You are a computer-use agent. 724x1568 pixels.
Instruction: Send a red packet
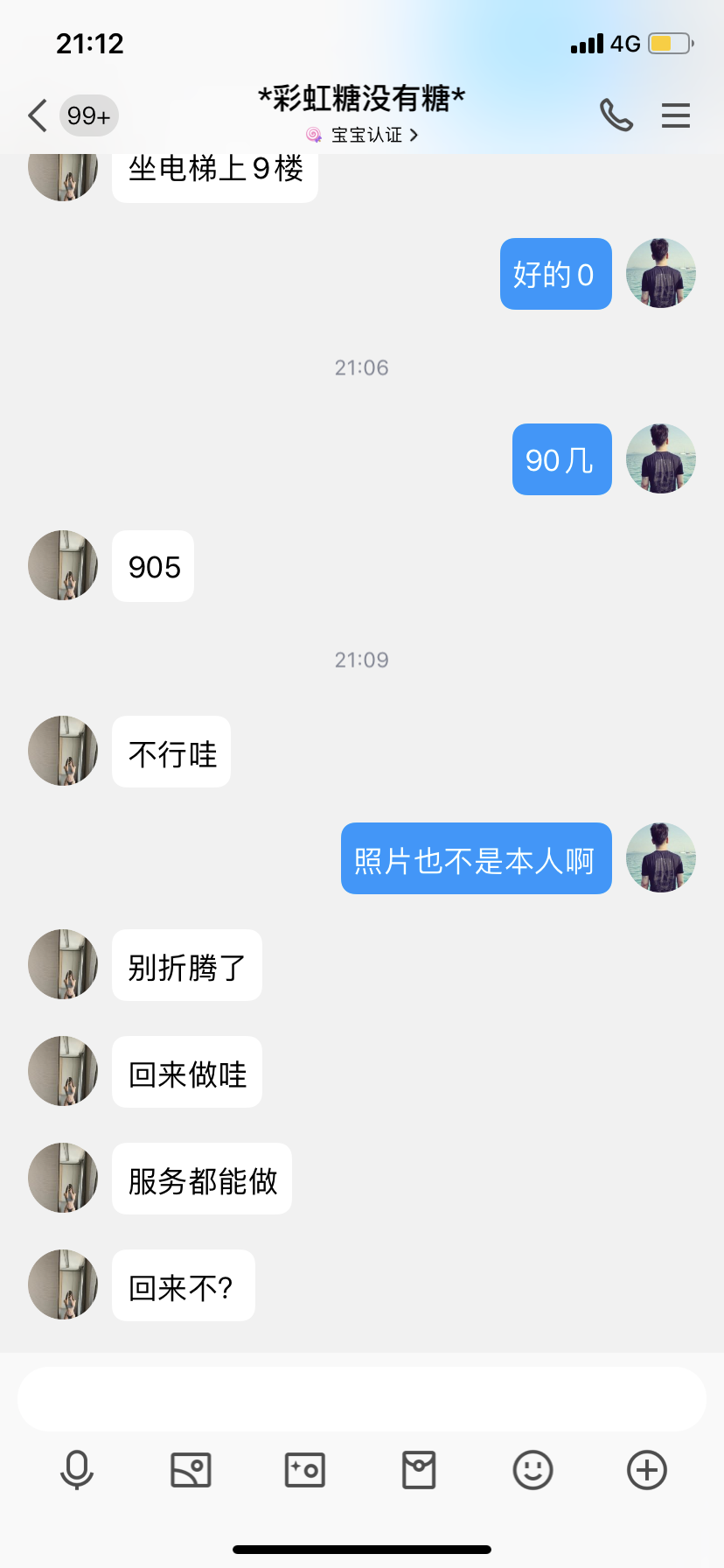(x=419, y=1470)
